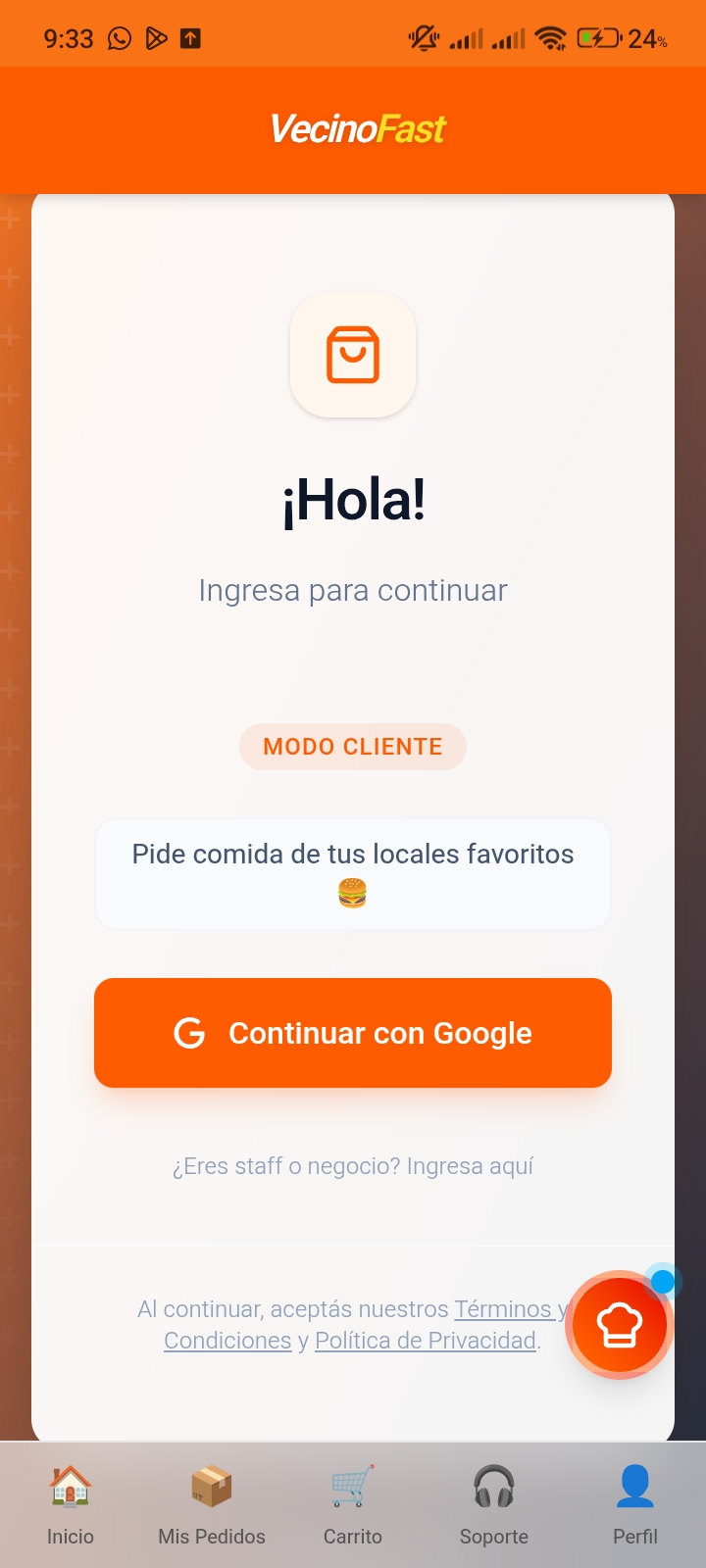Image resolution: width=706 pixels, height=1568 pixels.
Task: Tap the VecinoFast header title
Action: tap(353, 128)
